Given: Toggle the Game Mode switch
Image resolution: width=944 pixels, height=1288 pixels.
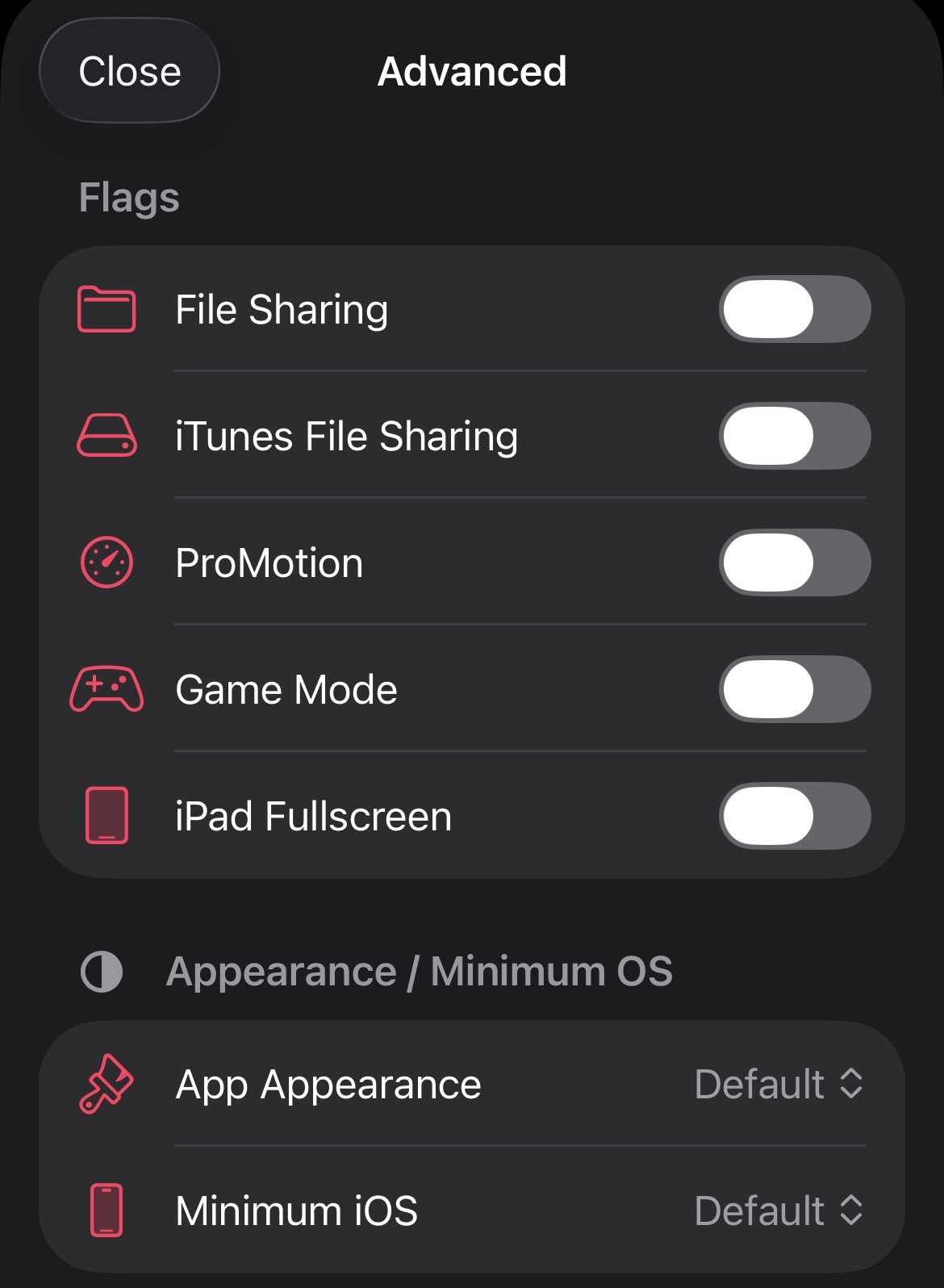Looking at the screenshot, I should [x=794, y=689].
